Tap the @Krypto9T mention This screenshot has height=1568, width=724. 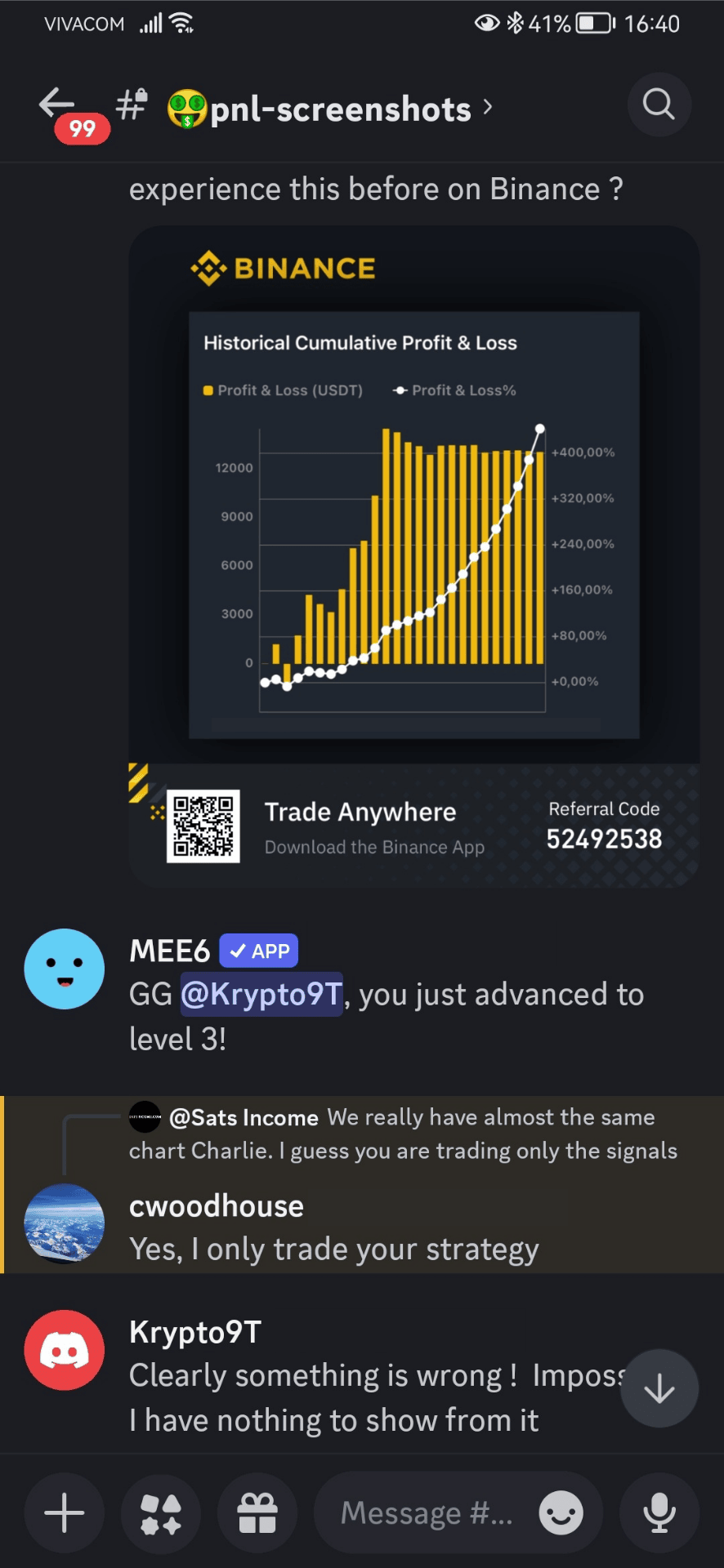pos(261,995)
